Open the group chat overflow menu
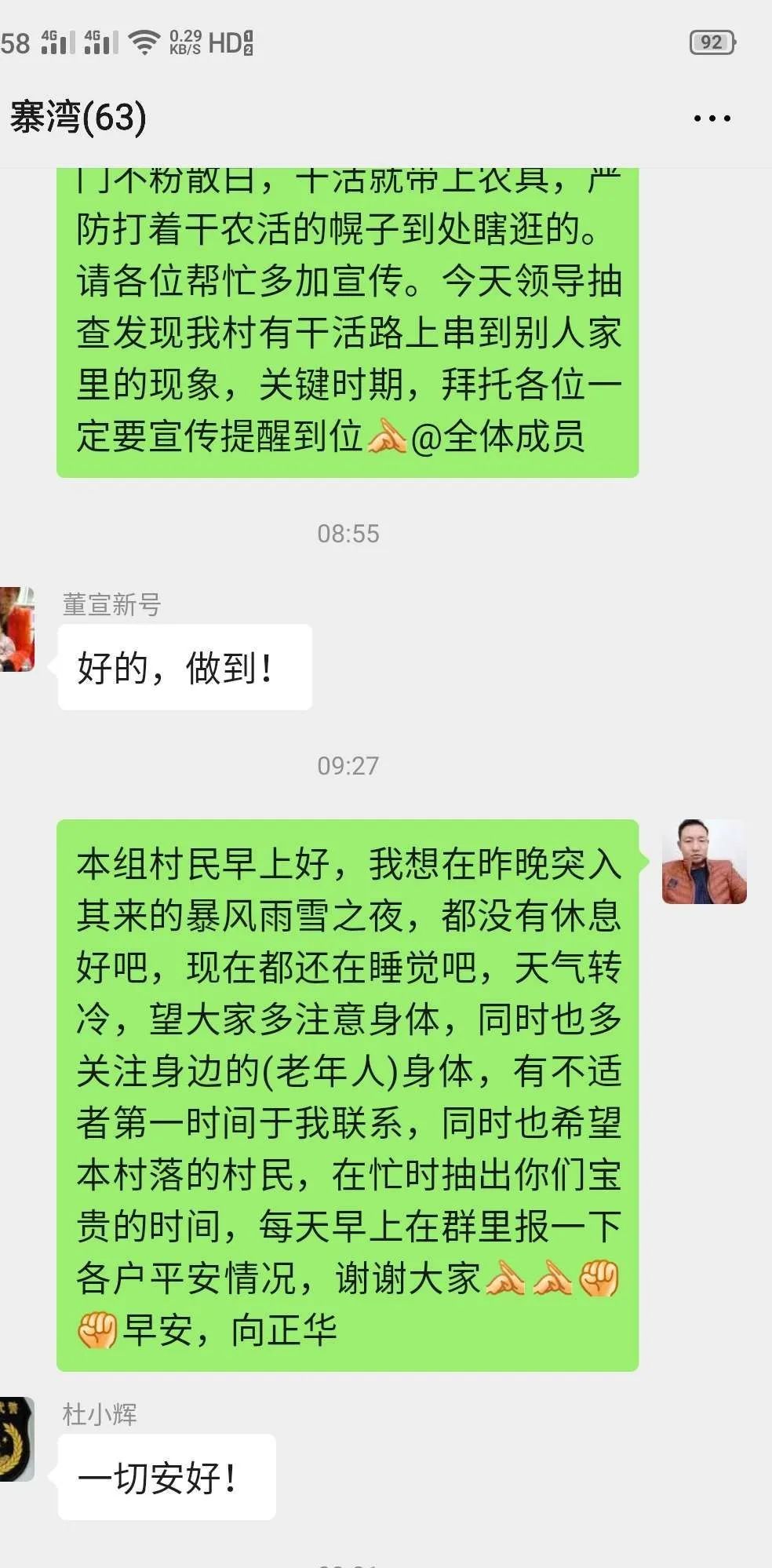This screenshot has width=772, height=1568. click(712, 119)
